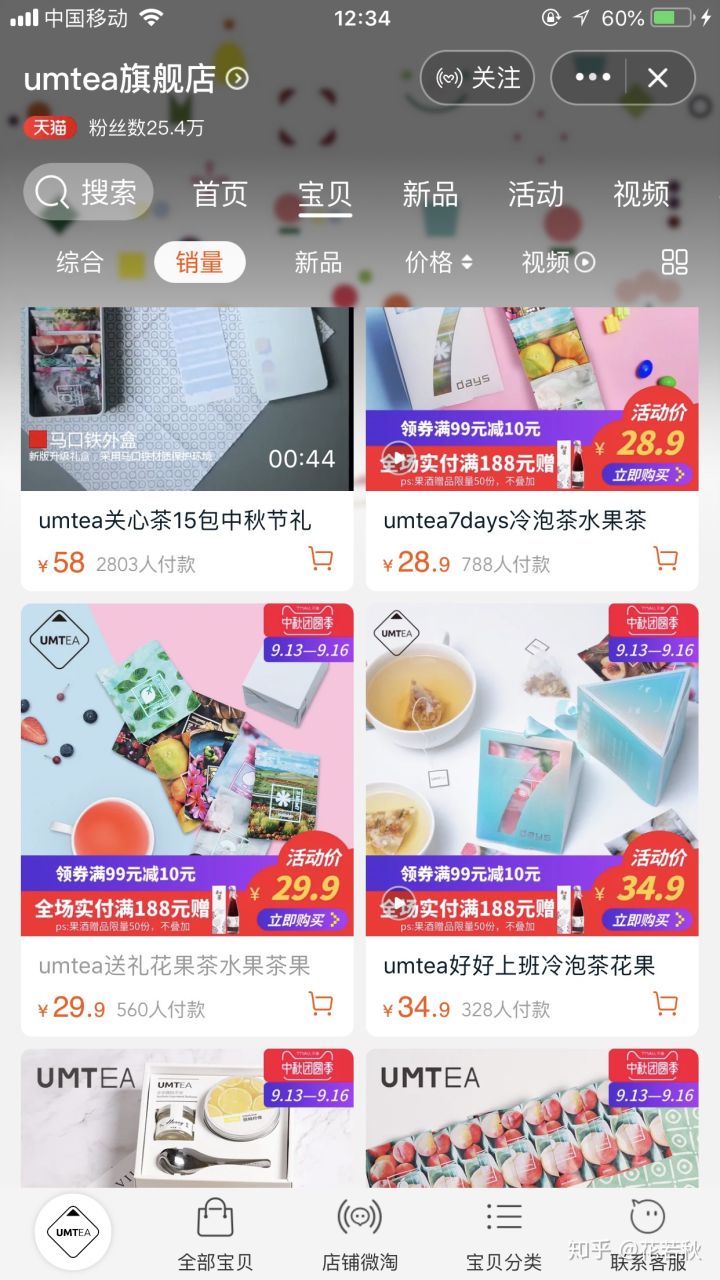
Task: Switch to the 首页 tab
Action: [220, 194]
